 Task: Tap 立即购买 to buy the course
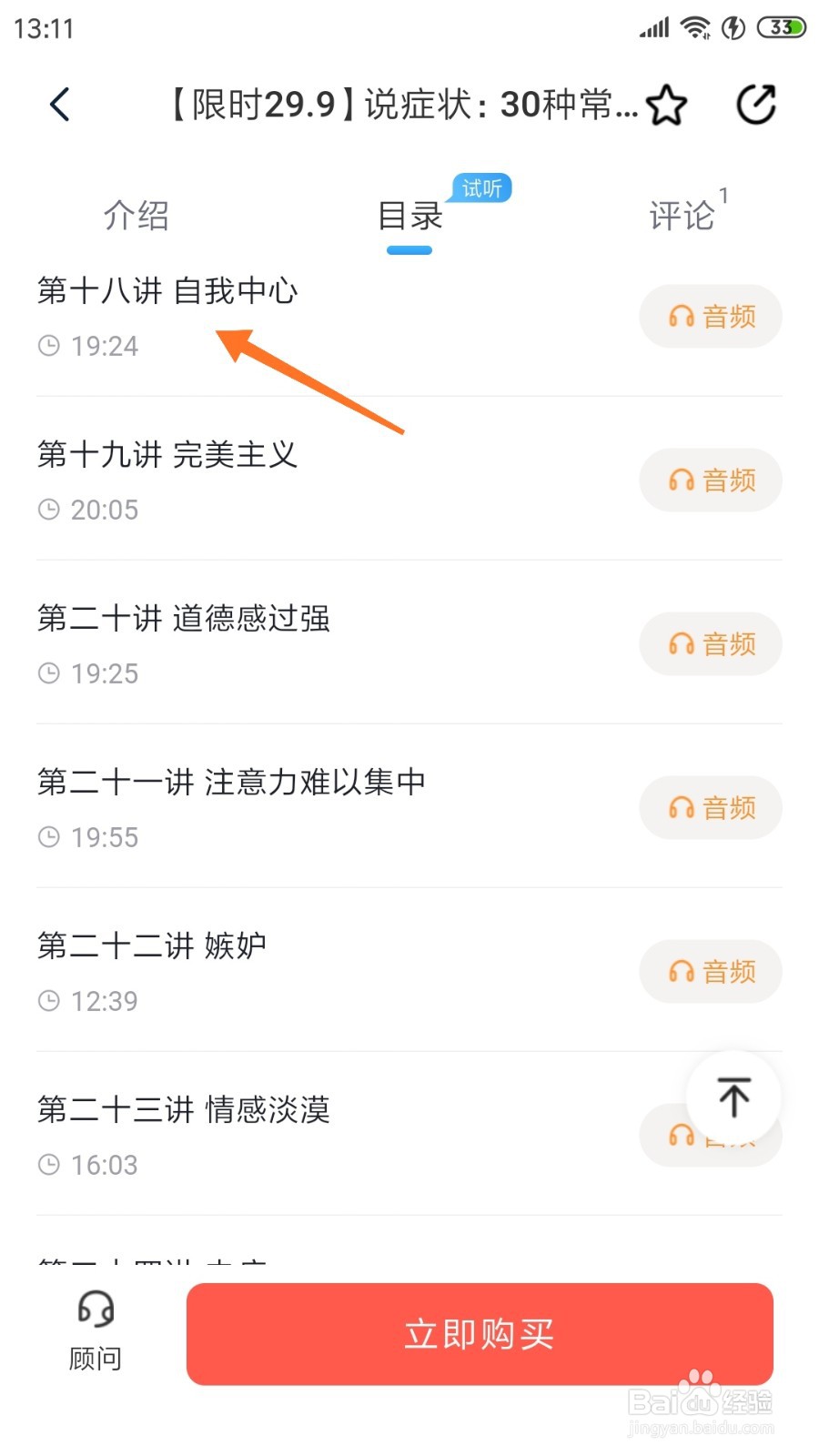click(480, 1334)
